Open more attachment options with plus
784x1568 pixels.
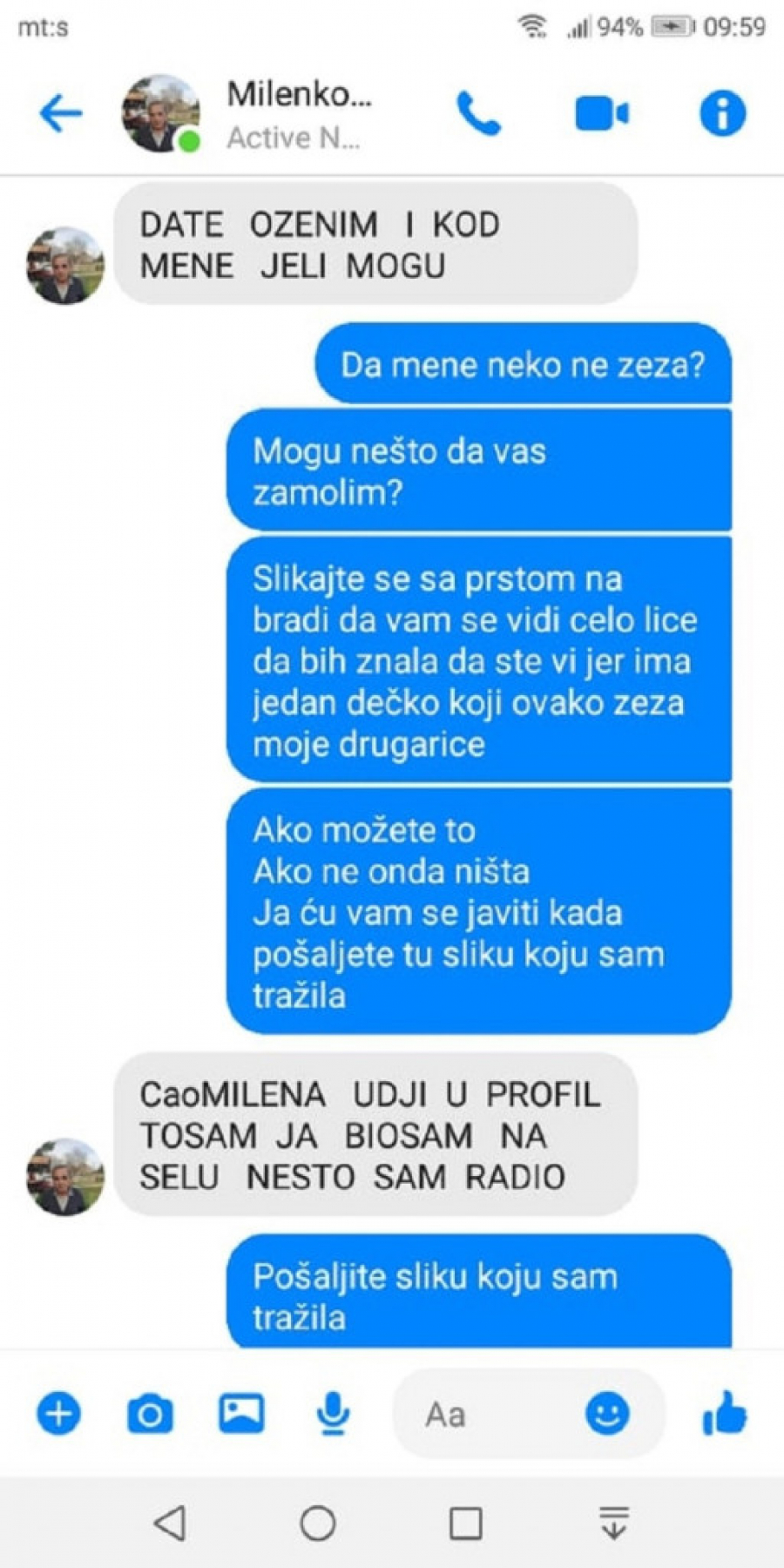58,1413
